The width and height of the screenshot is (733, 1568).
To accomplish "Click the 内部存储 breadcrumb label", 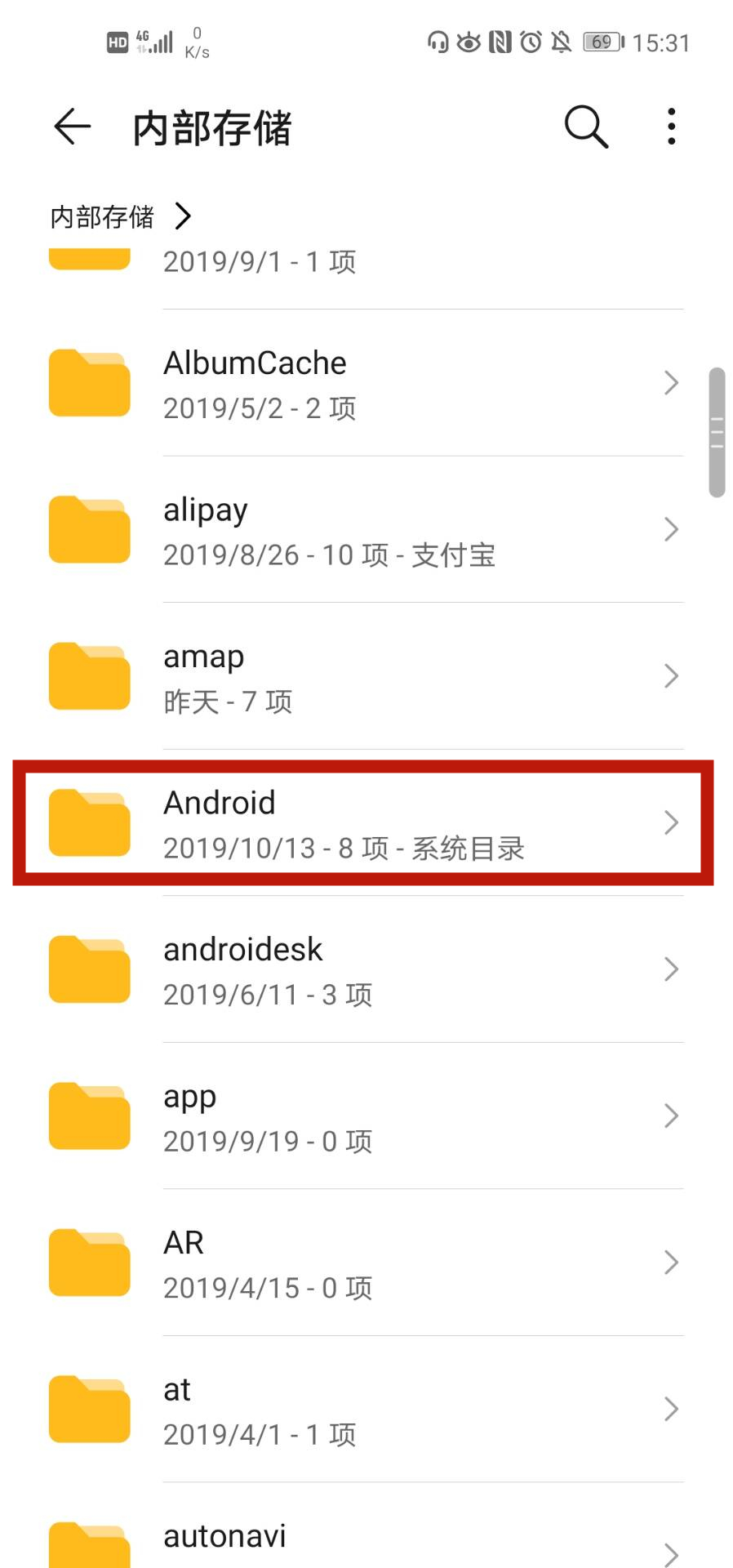I will [x=98, y=216].
